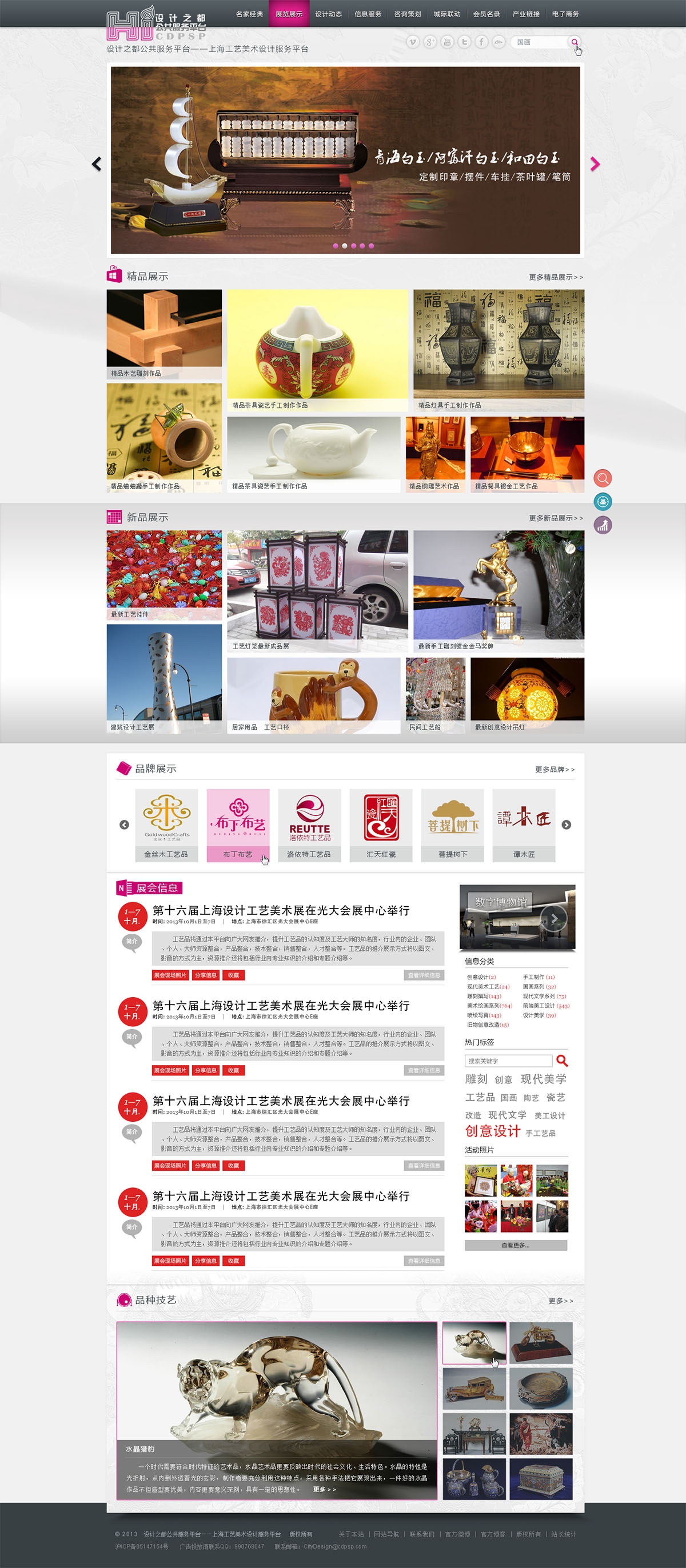This screenshot has height=1568, width=686.
Task: Open 精品木艺雕刻作品 tile
Action: [x=163, y=334]
